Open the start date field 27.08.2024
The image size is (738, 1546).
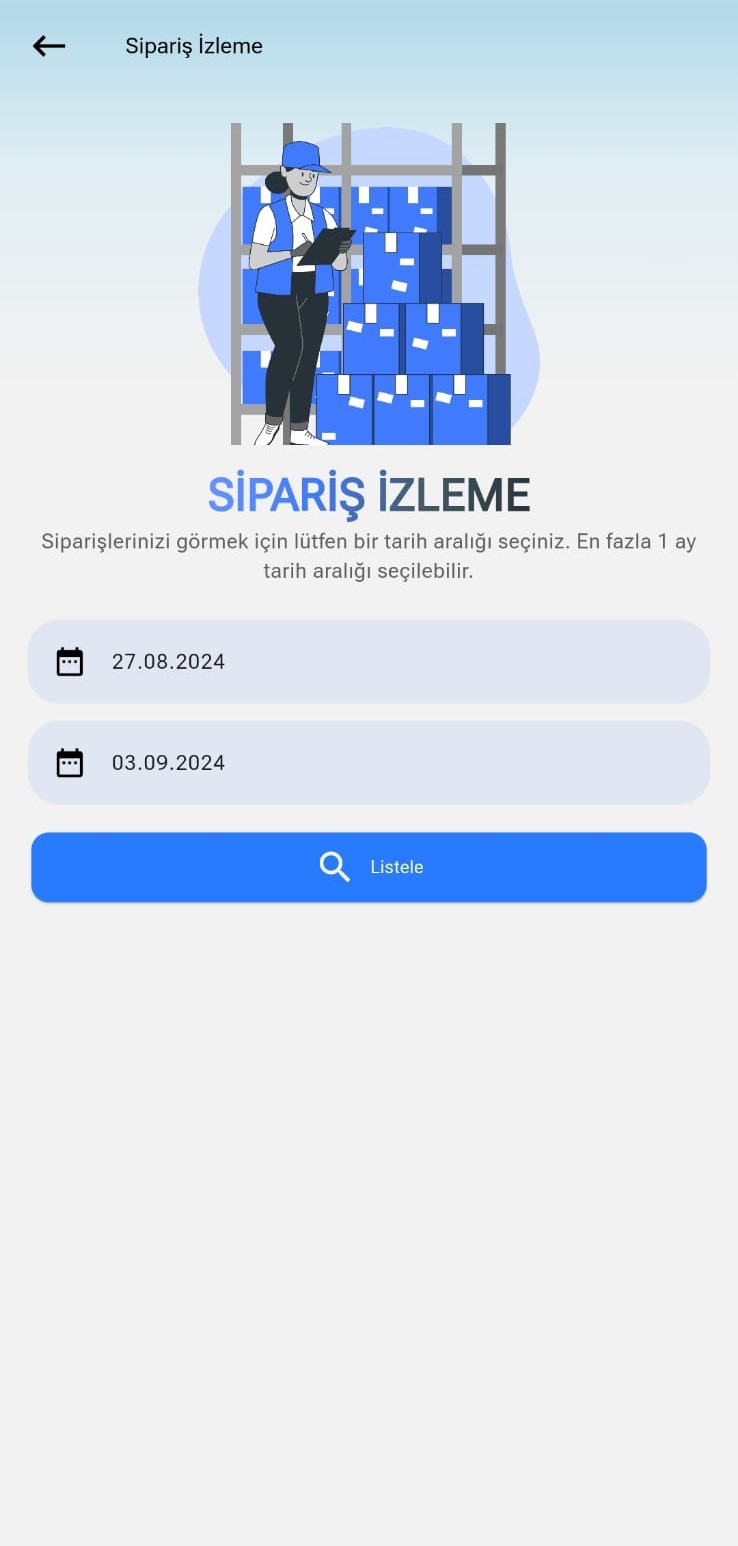[x=368, y=661]
